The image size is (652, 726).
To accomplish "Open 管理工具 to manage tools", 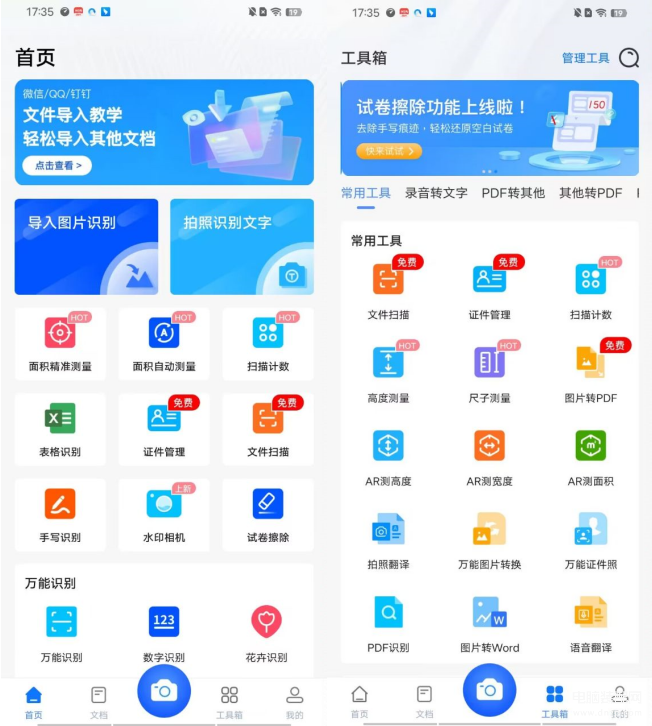I will coord(585,58).
